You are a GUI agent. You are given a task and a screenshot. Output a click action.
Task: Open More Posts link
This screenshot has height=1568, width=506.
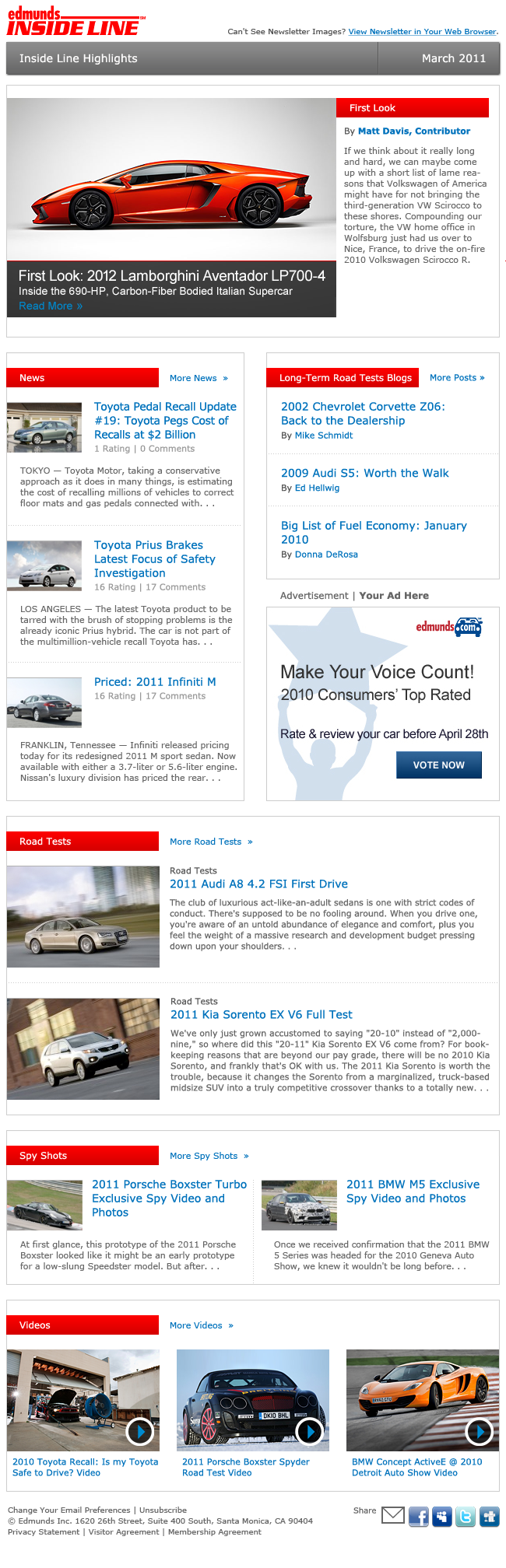pyautogui.click(x=457, y=378)
